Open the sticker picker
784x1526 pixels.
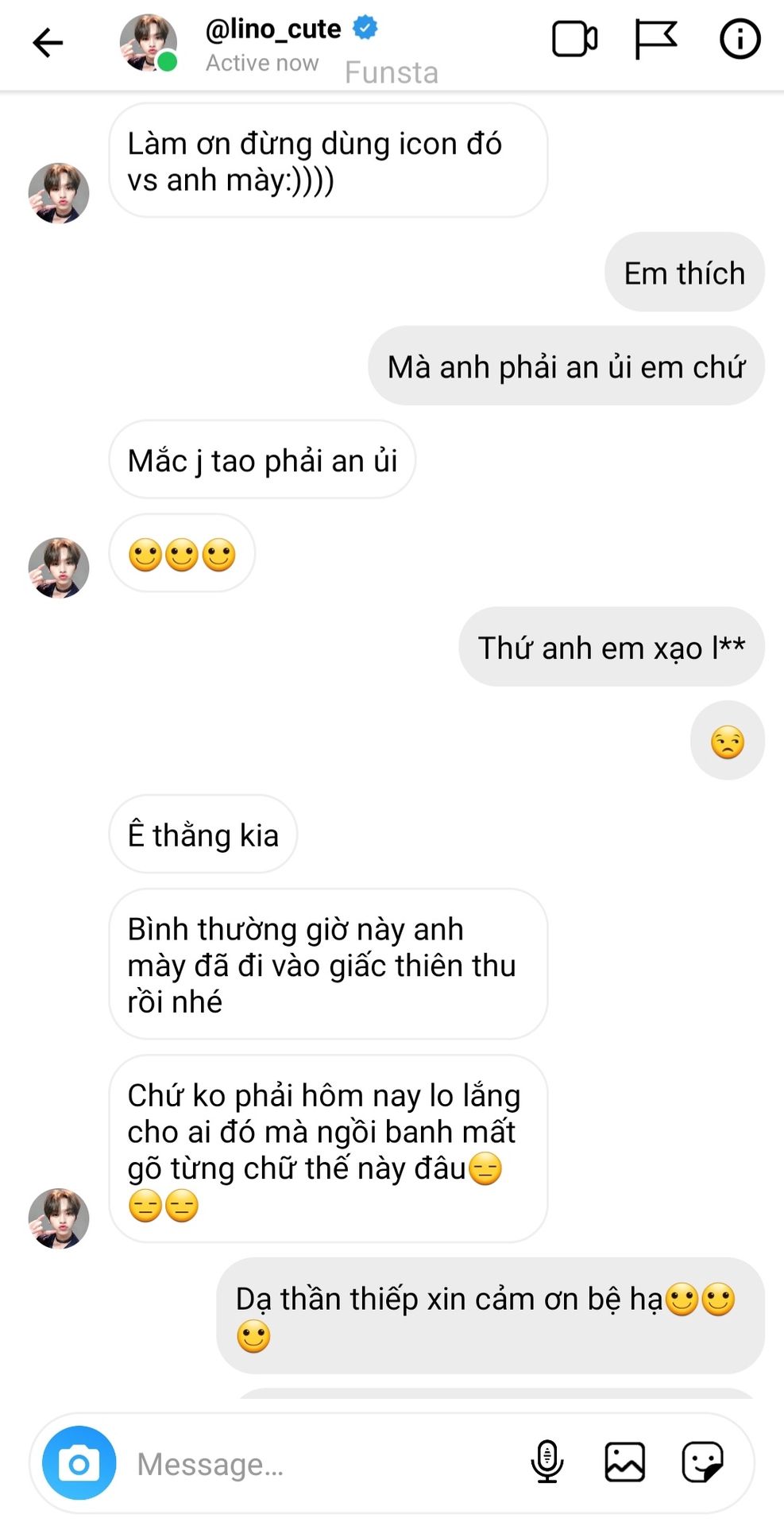[x=702, y=1462]
